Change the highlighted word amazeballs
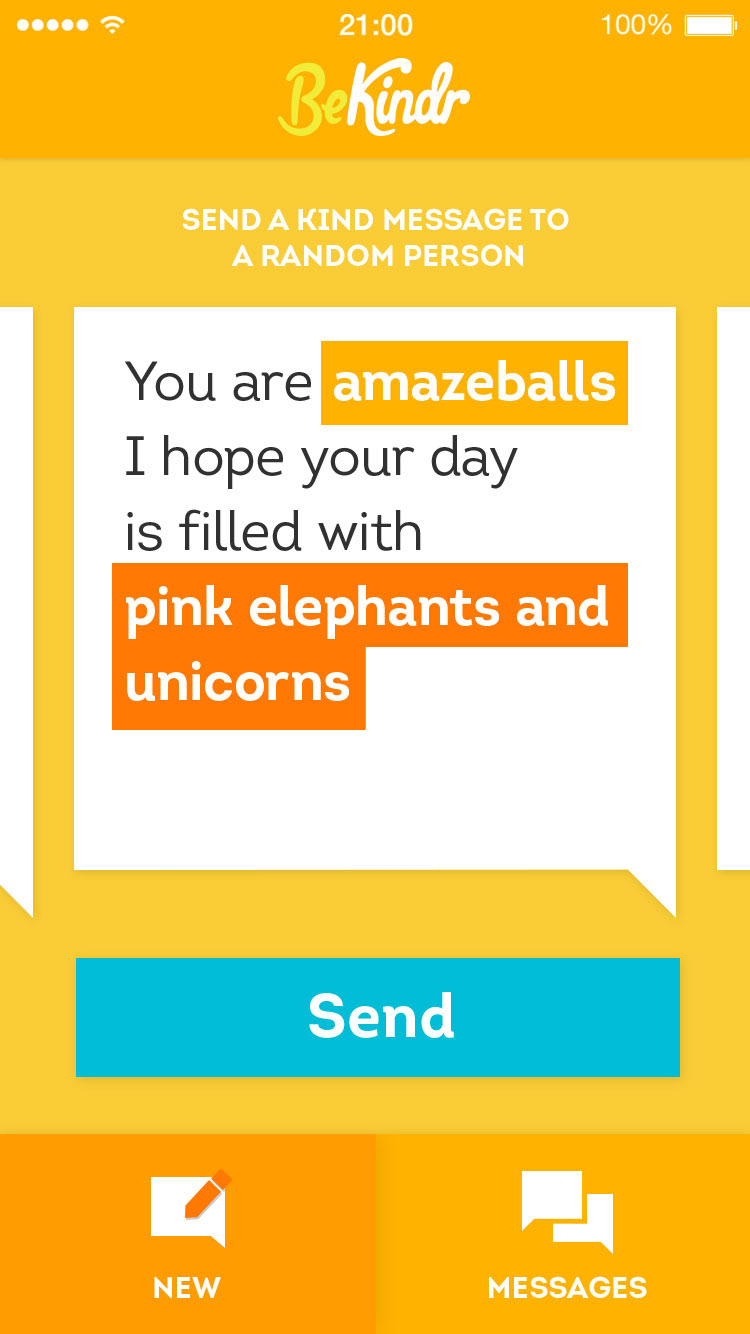This screenshot has height=1334, width=750. pyautogui.click(x=474, y=383)
